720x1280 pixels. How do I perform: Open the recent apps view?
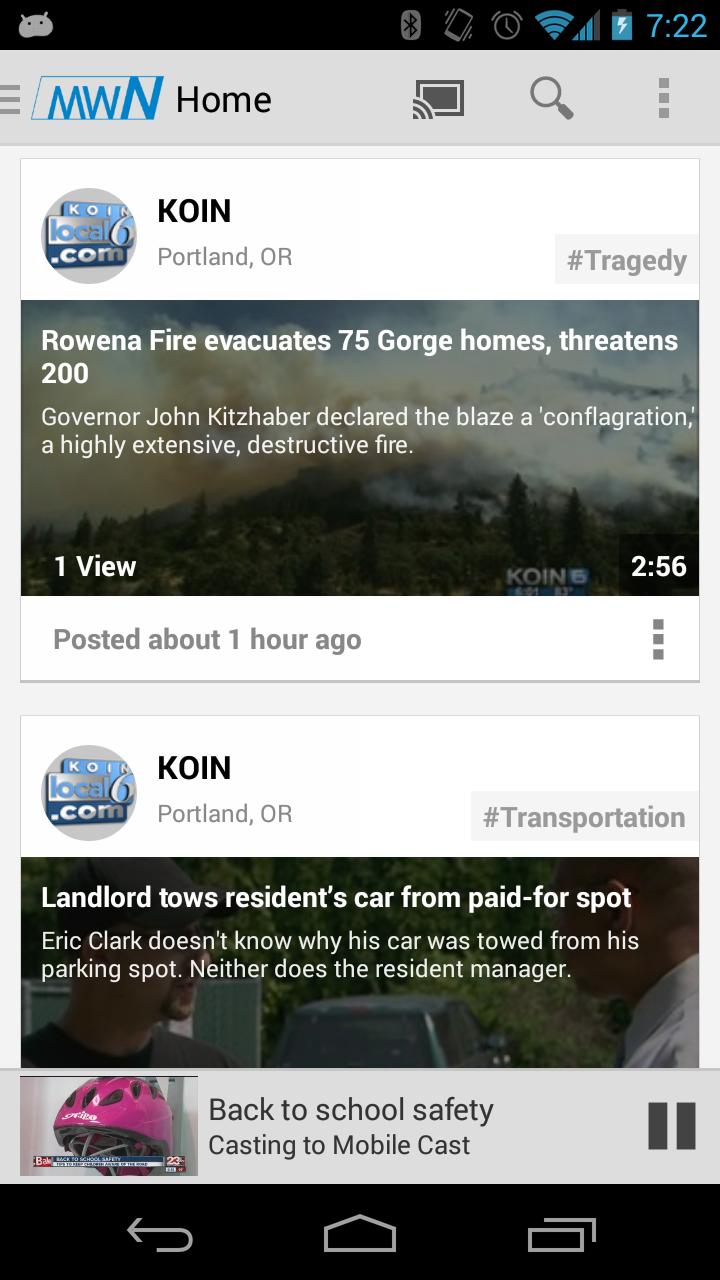coord(561,1236)
